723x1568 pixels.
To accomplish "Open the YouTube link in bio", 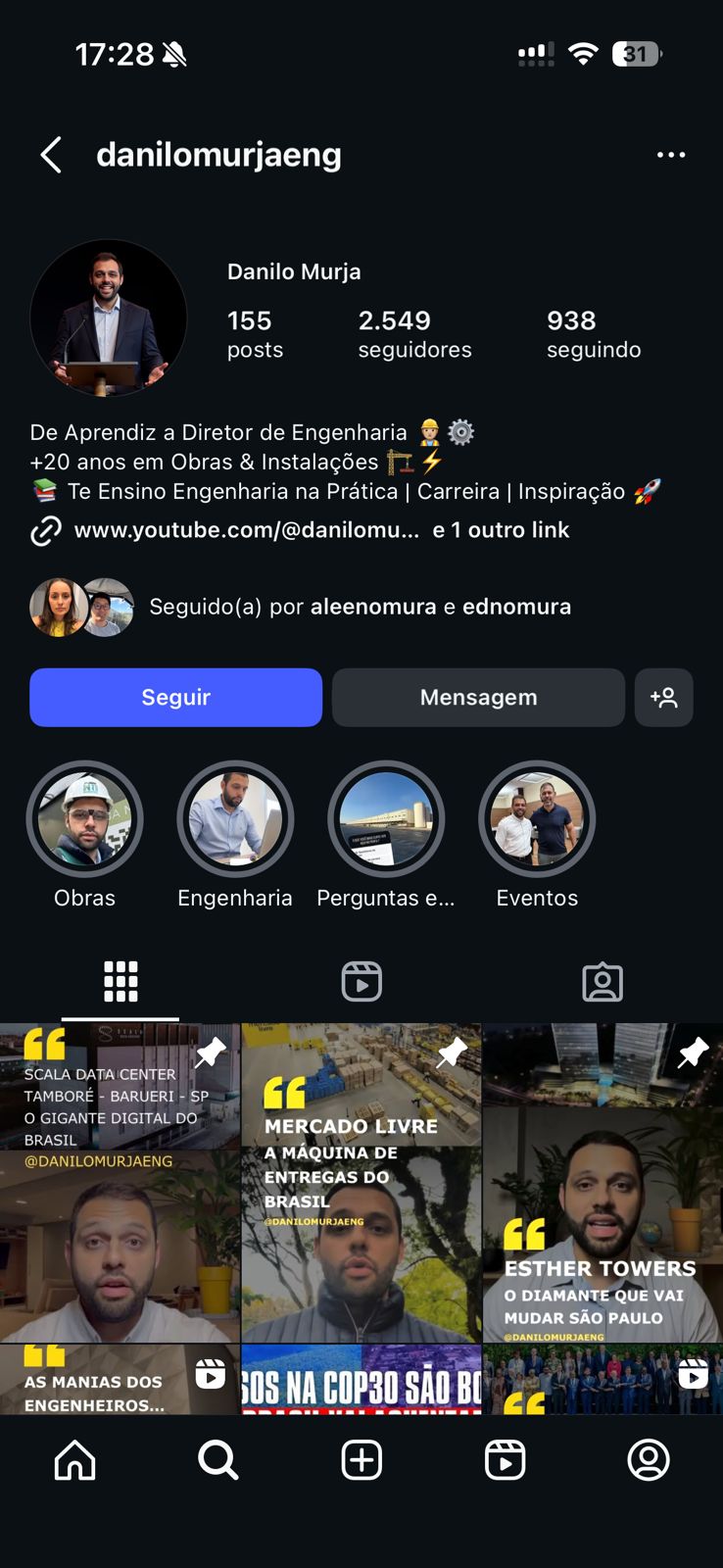I will tap(247, 530).
